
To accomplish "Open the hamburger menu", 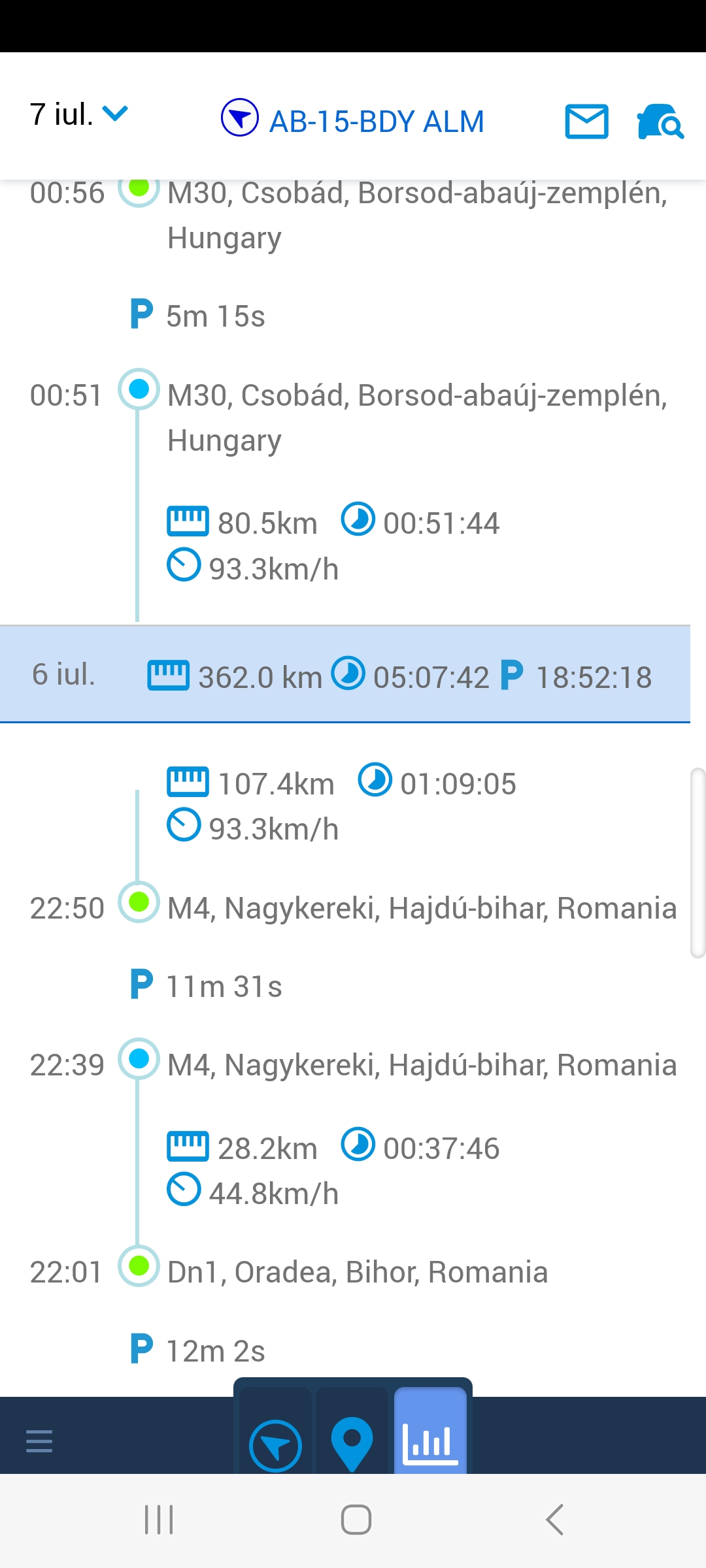I will click(x=39, y=1441).
